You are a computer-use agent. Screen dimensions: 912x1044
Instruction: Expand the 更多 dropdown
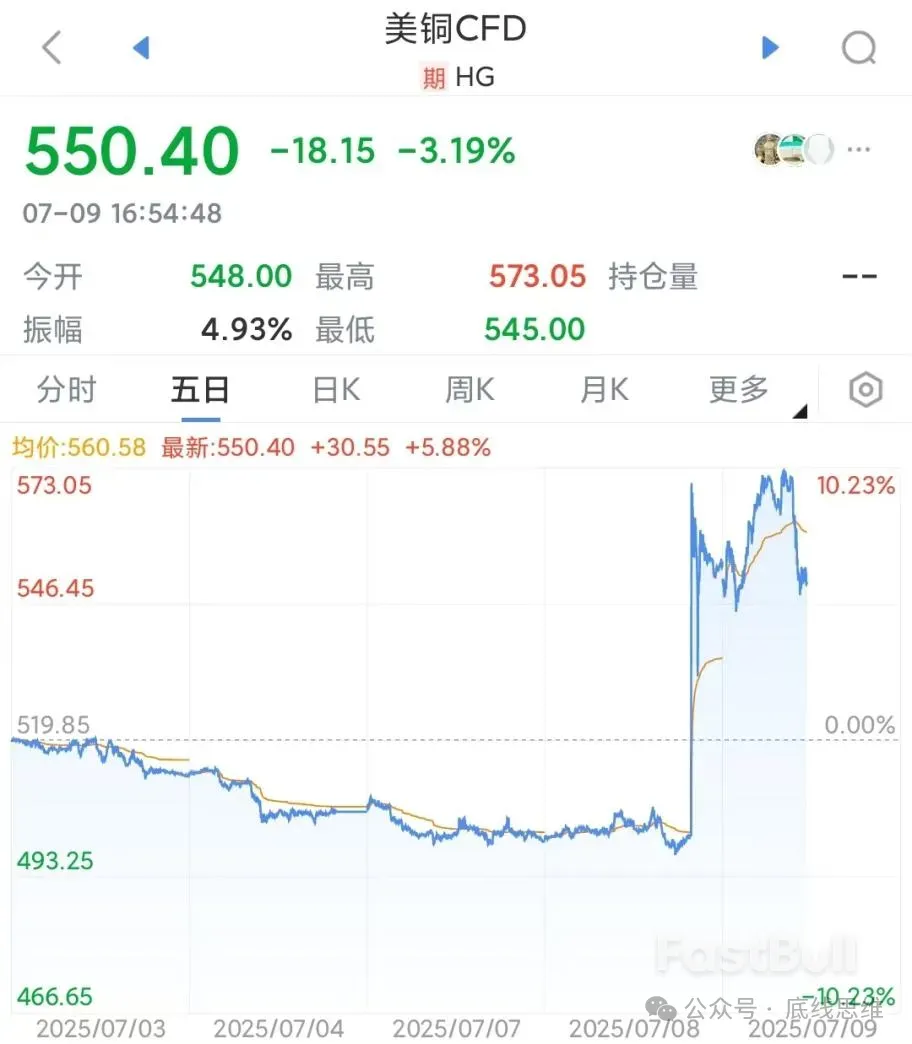(x=738, y=390)
